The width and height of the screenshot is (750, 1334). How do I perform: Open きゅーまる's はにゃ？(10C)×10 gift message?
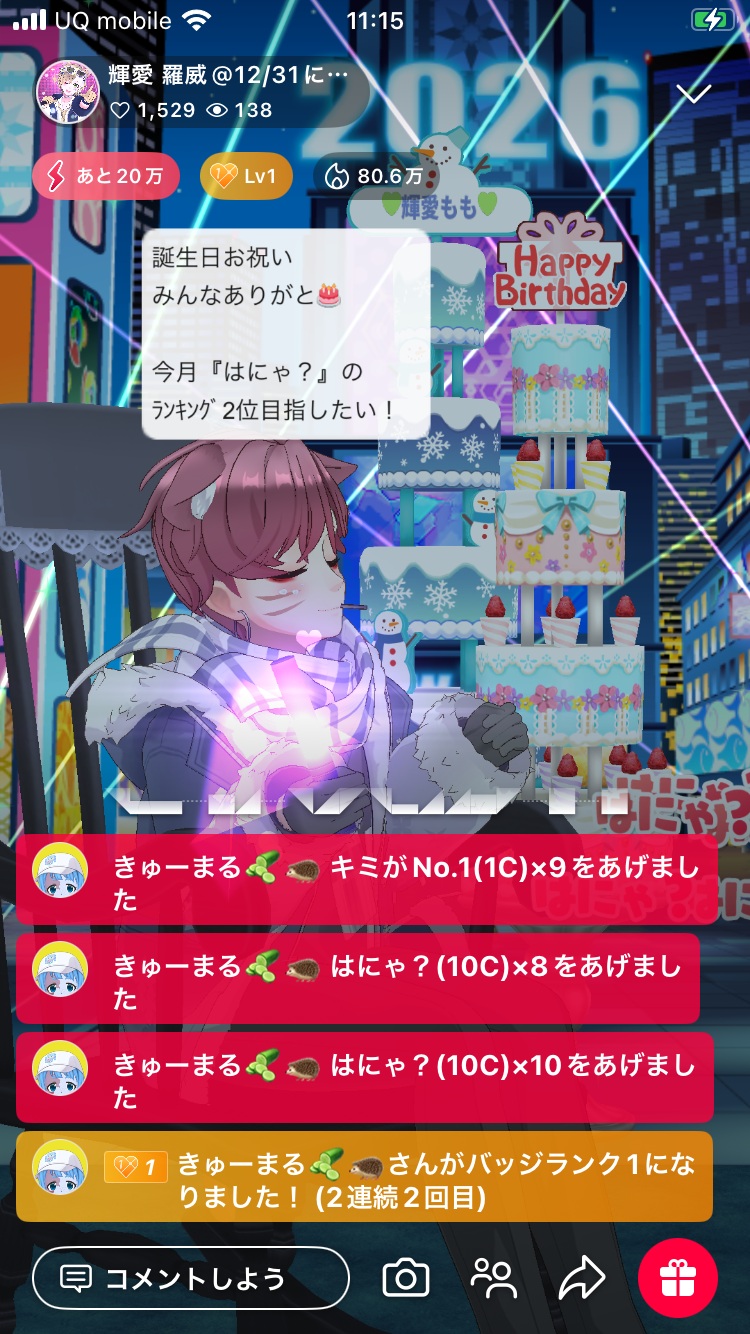tap(365, 1078)
